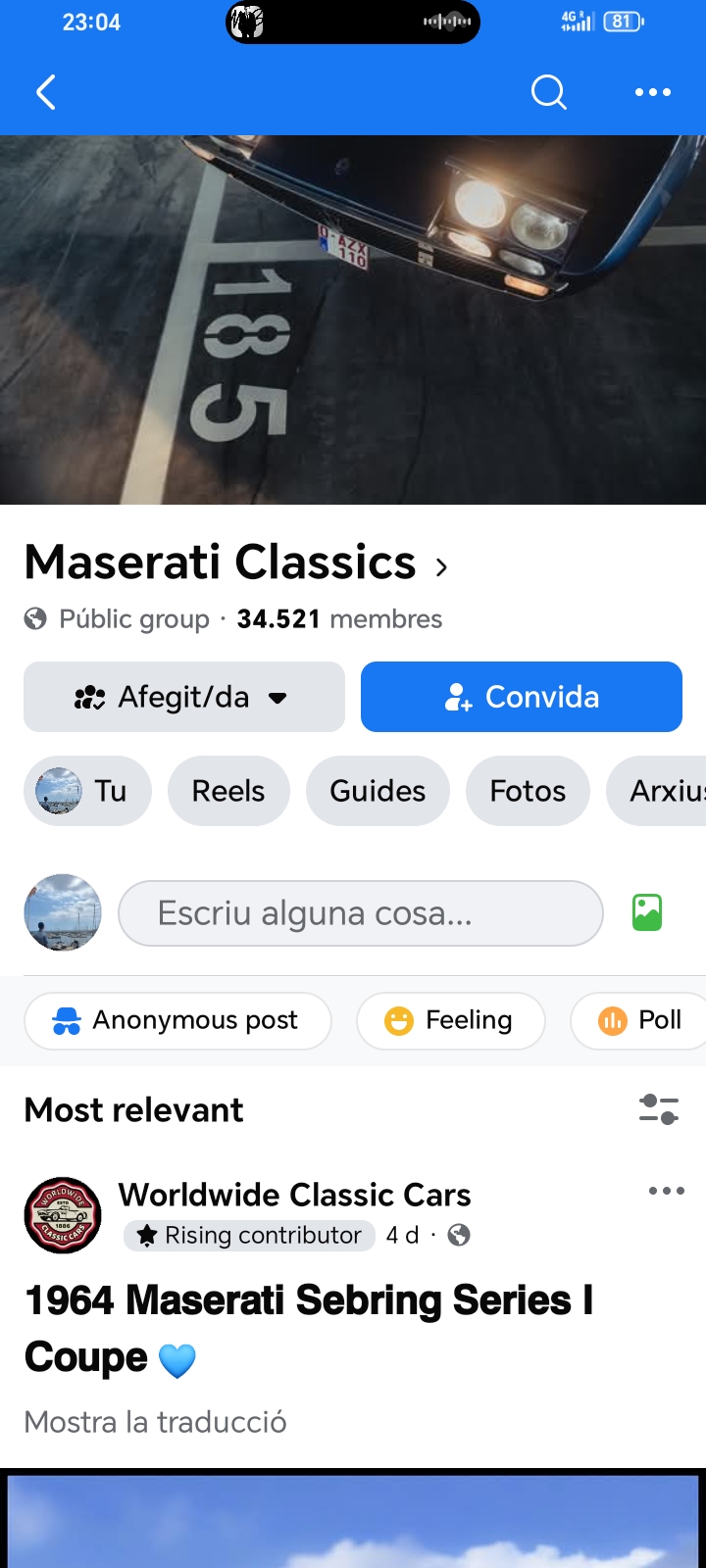Open the Arxius chip
Screen dimensions: 706x1568
click(x=662, y=791)
